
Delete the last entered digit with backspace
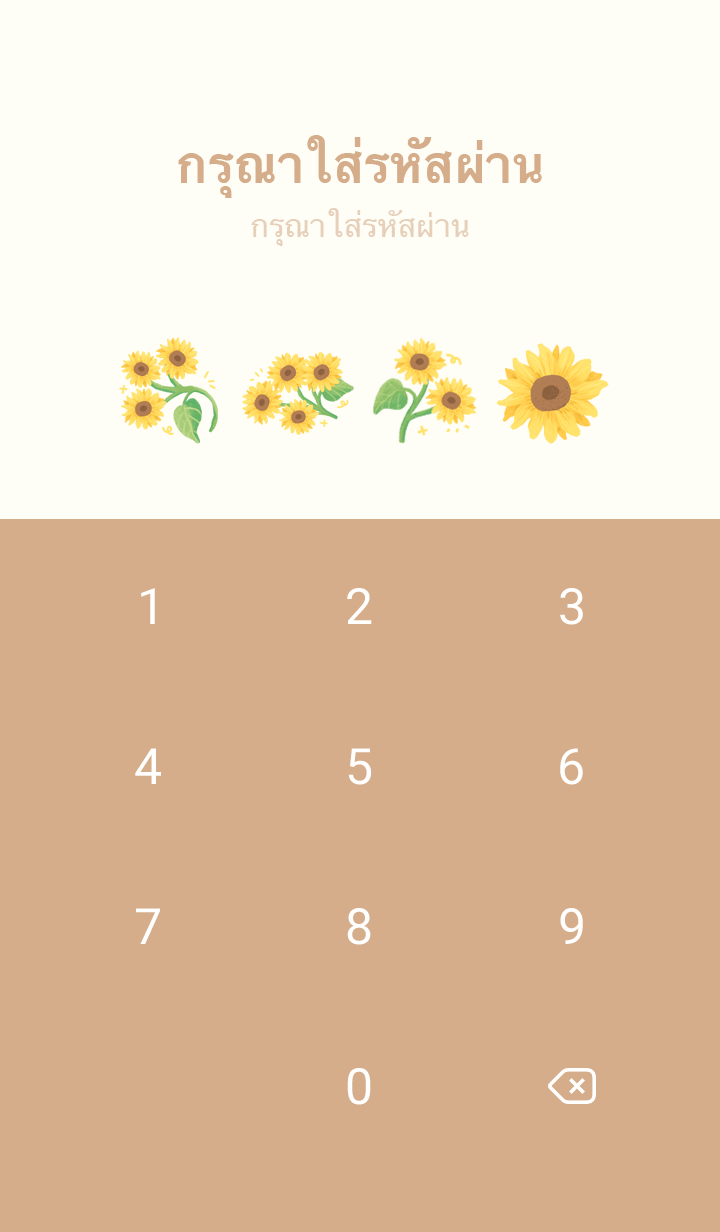572,1086
